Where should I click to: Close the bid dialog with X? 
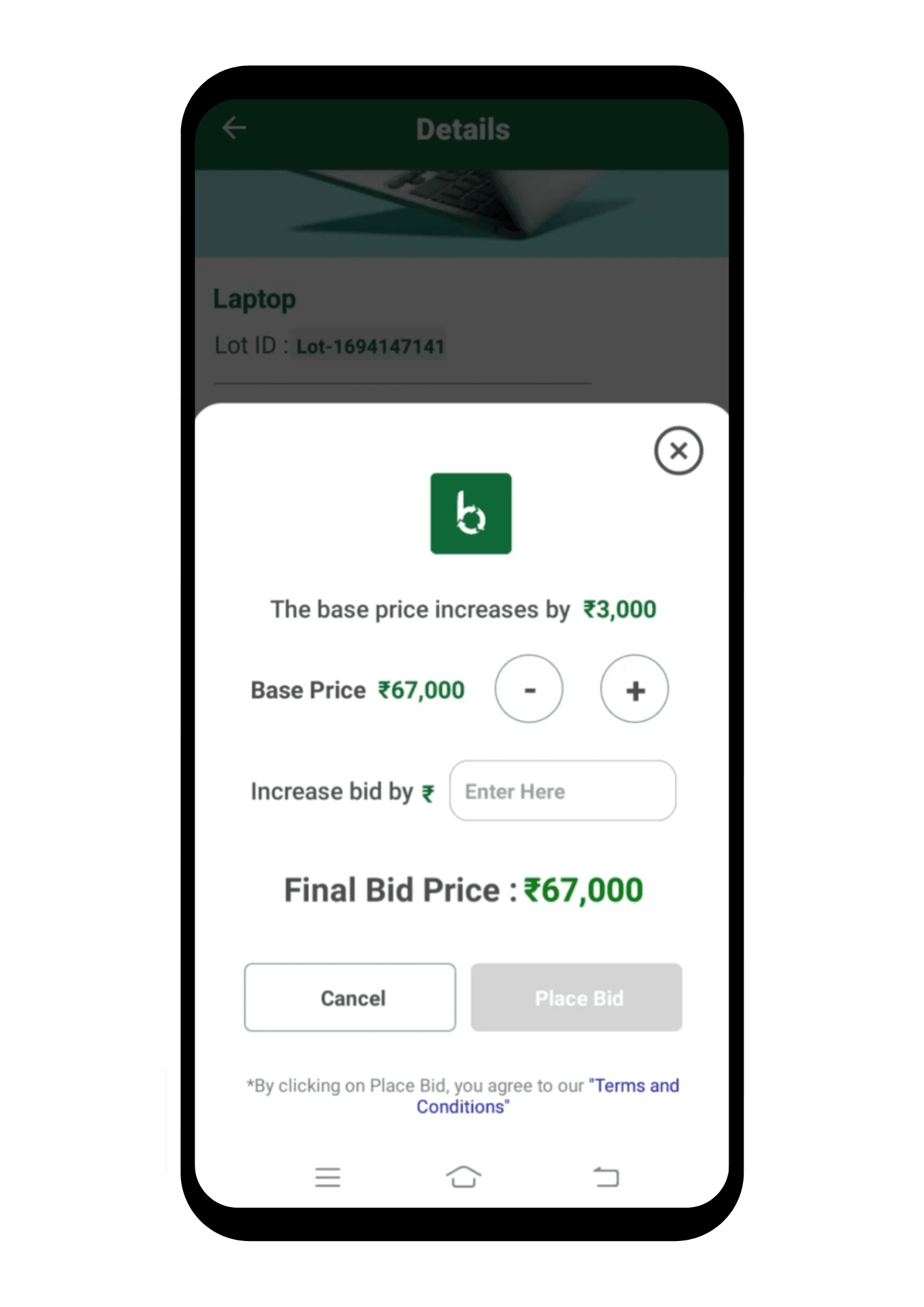coord(678,451)
